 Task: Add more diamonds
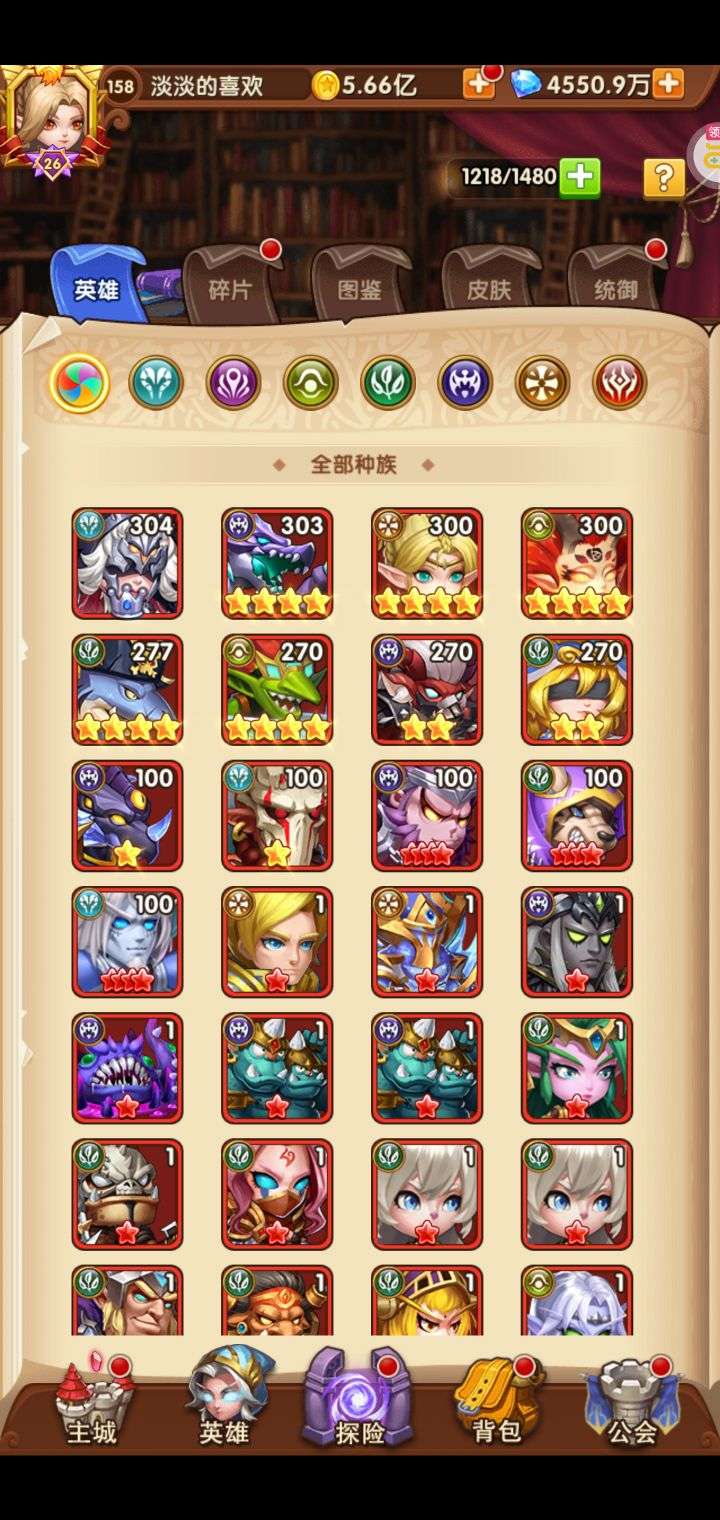(668, 84)
